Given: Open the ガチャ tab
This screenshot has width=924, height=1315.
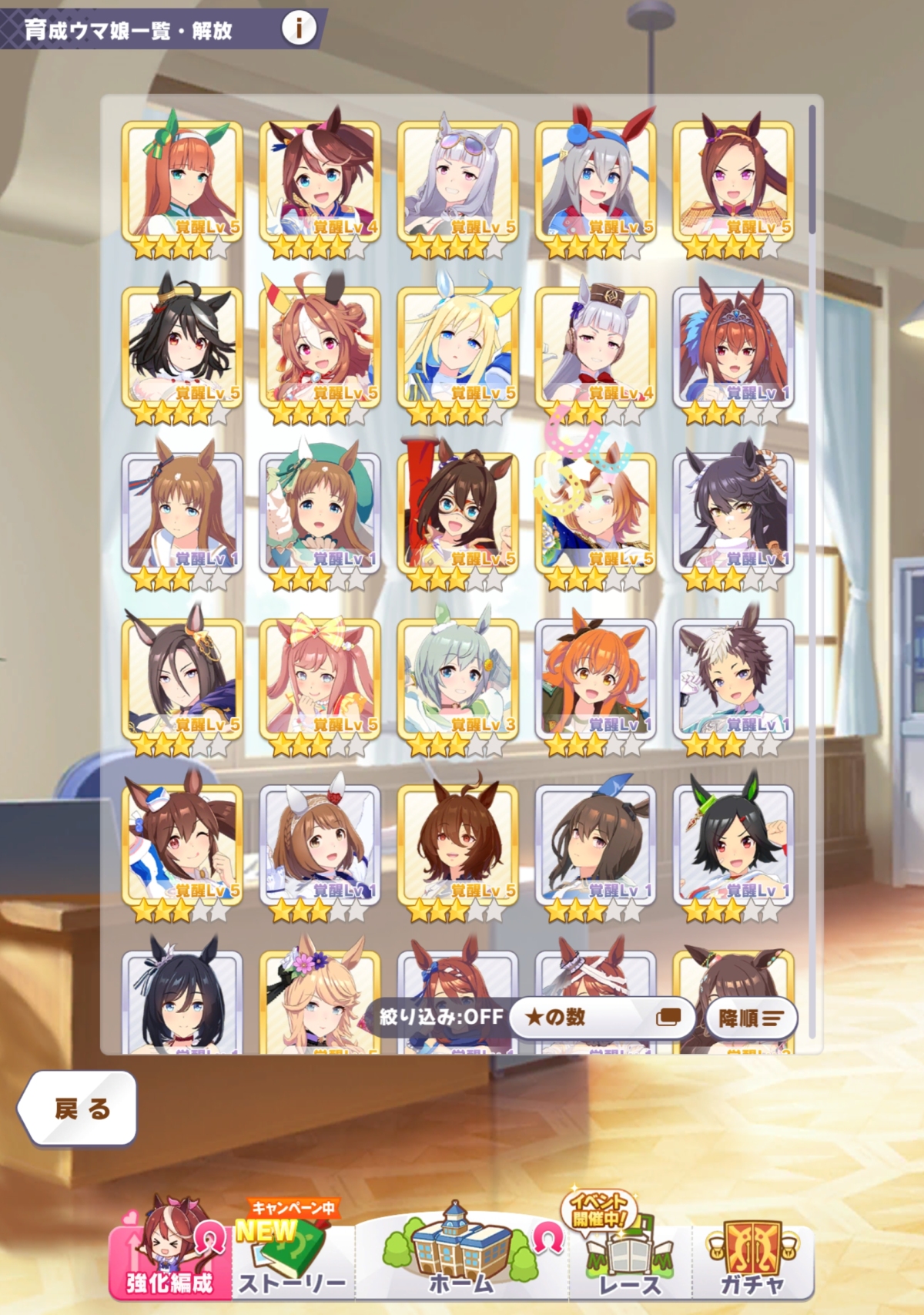Looking at the screenshot, I should (x=752, y=1257).
